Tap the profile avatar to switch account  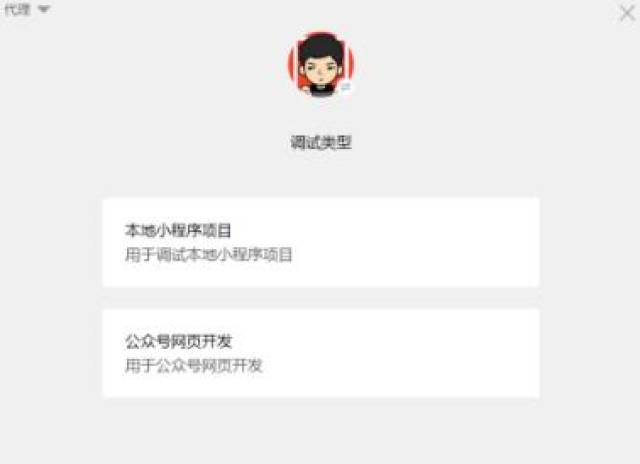click(x=320, y=64)
